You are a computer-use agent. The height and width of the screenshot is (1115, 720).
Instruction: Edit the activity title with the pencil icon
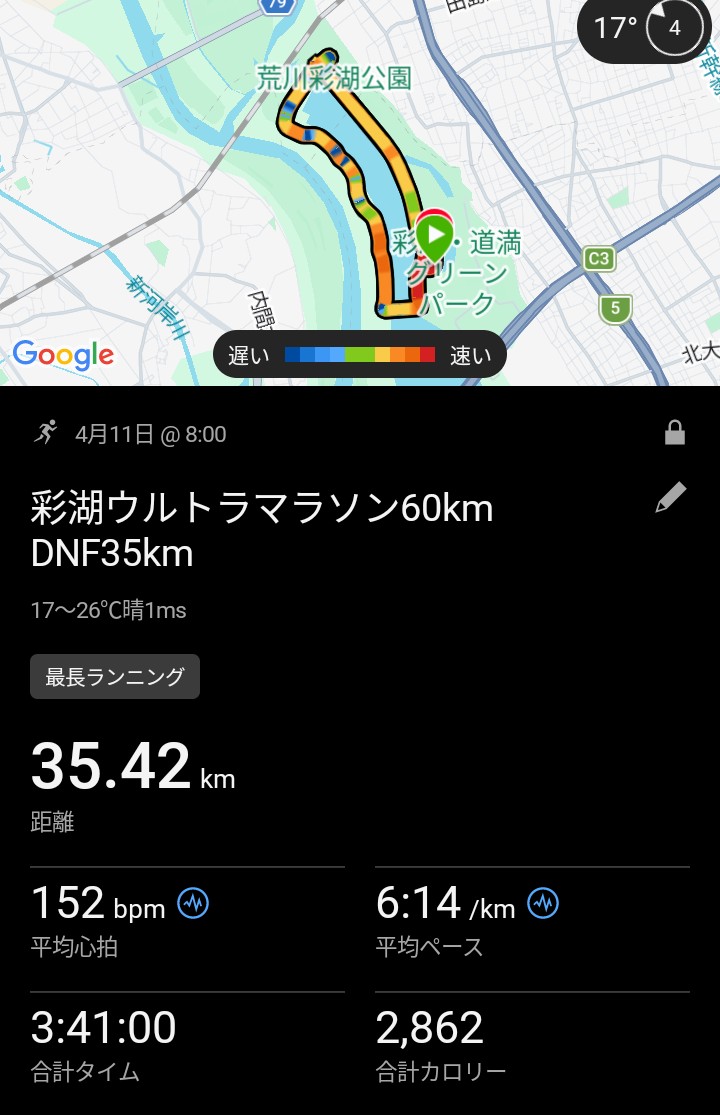670,498
